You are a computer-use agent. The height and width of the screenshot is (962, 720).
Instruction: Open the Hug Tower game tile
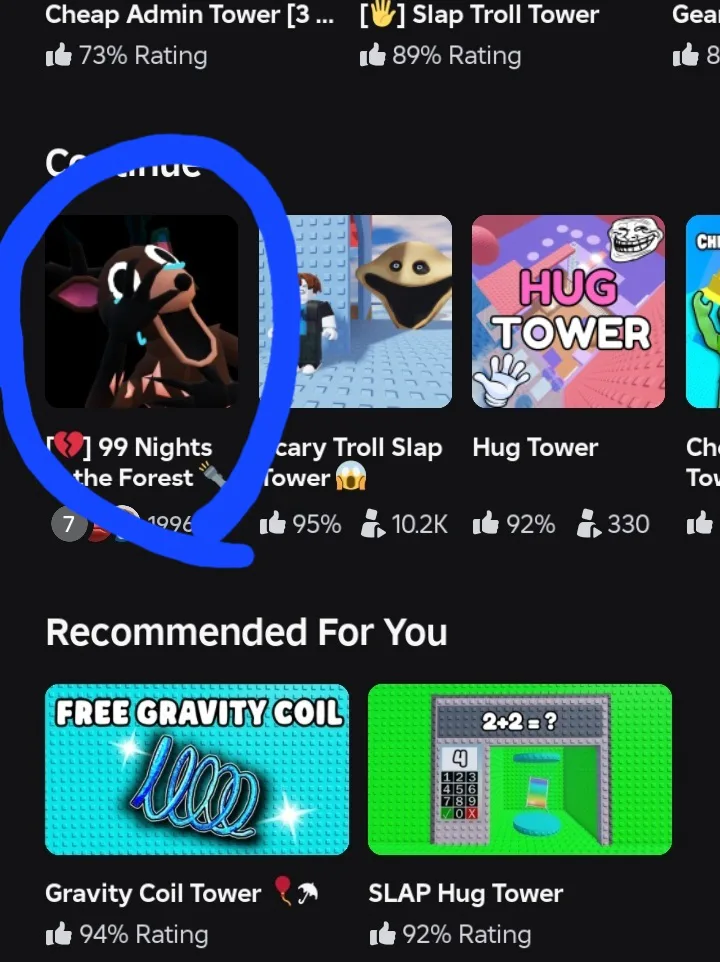568,311
